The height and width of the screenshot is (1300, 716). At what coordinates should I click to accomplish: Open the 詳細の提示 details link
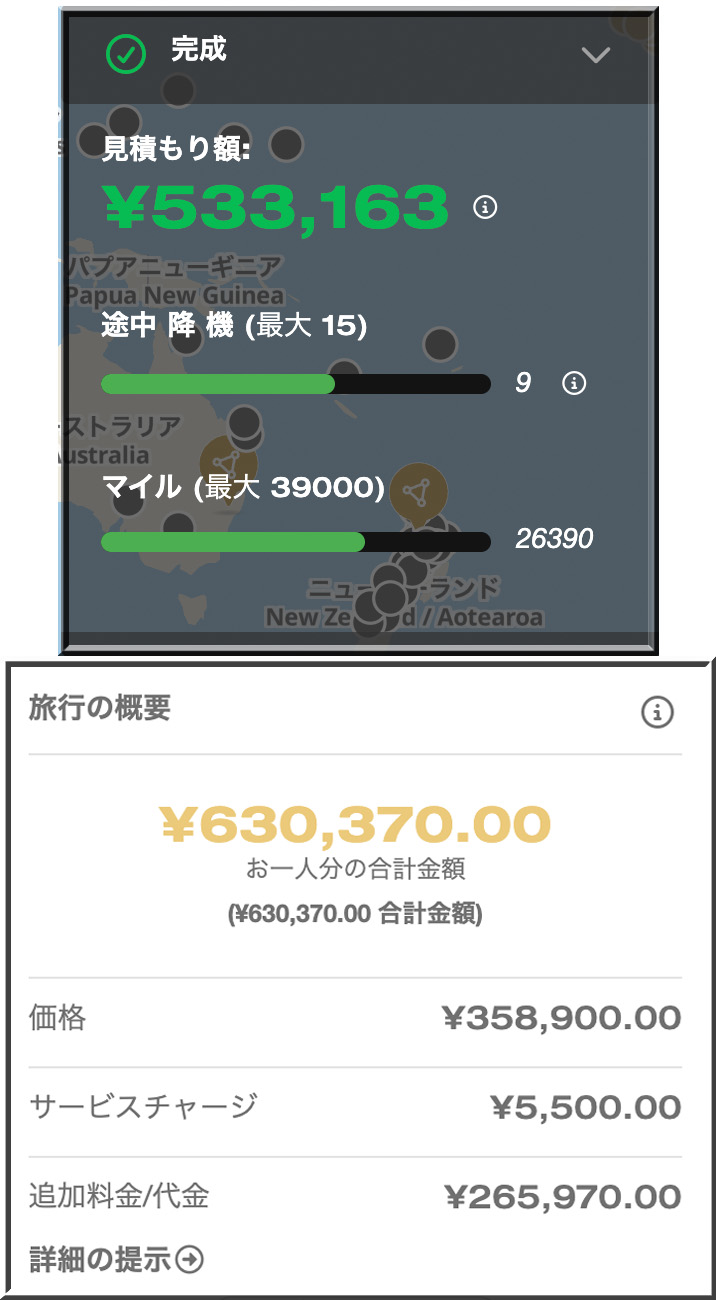point(116,1260)
